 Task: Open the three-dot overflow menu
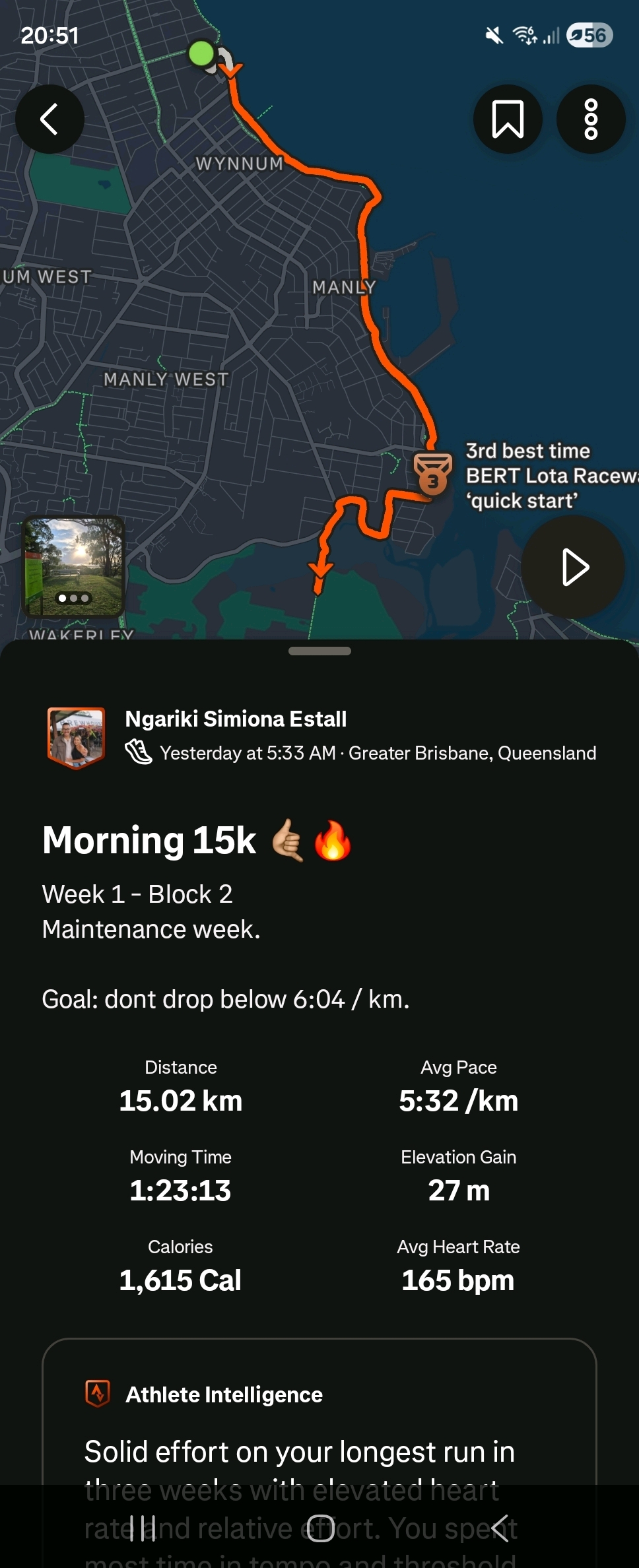pos(591,119)
